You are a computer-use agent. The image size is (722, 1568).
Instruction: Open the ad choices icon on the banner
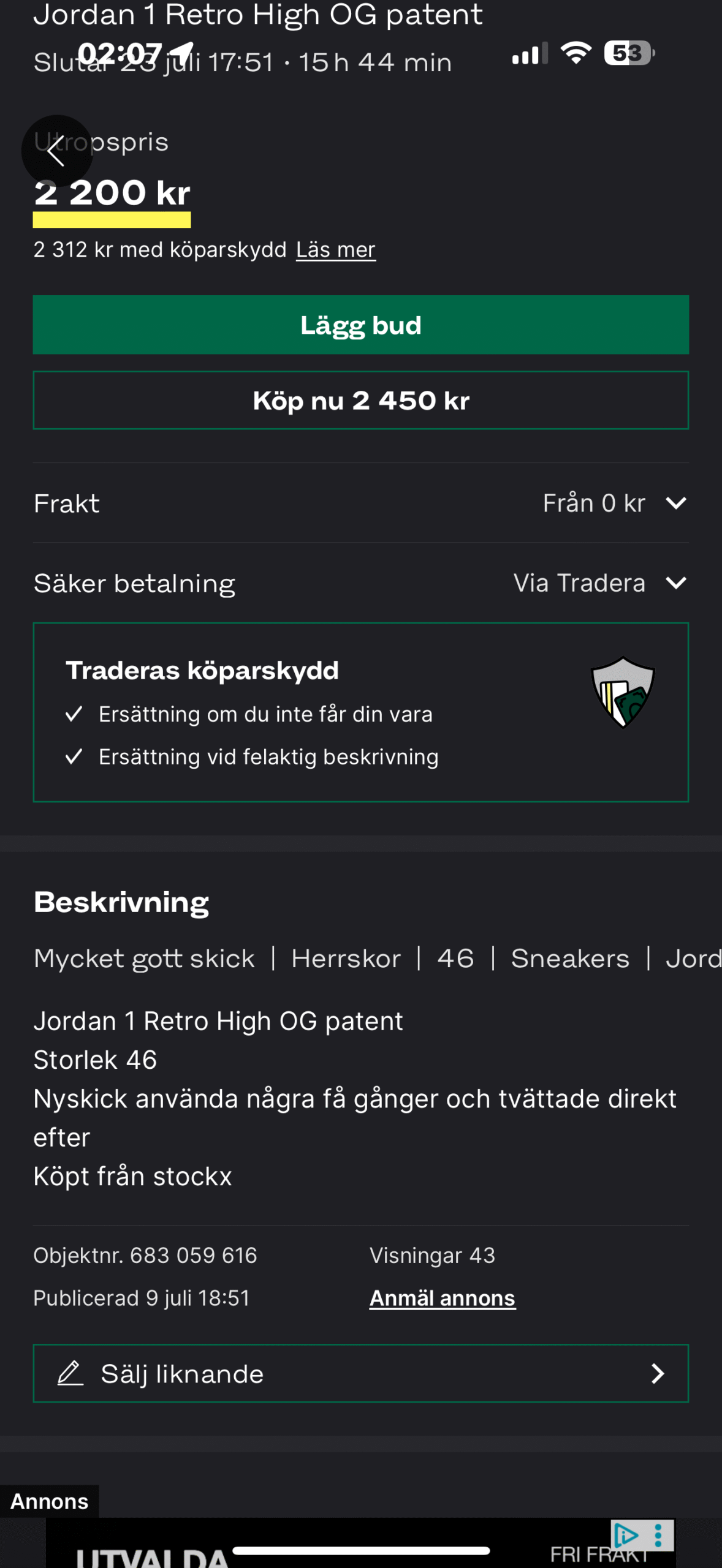tap(625, 1535)
